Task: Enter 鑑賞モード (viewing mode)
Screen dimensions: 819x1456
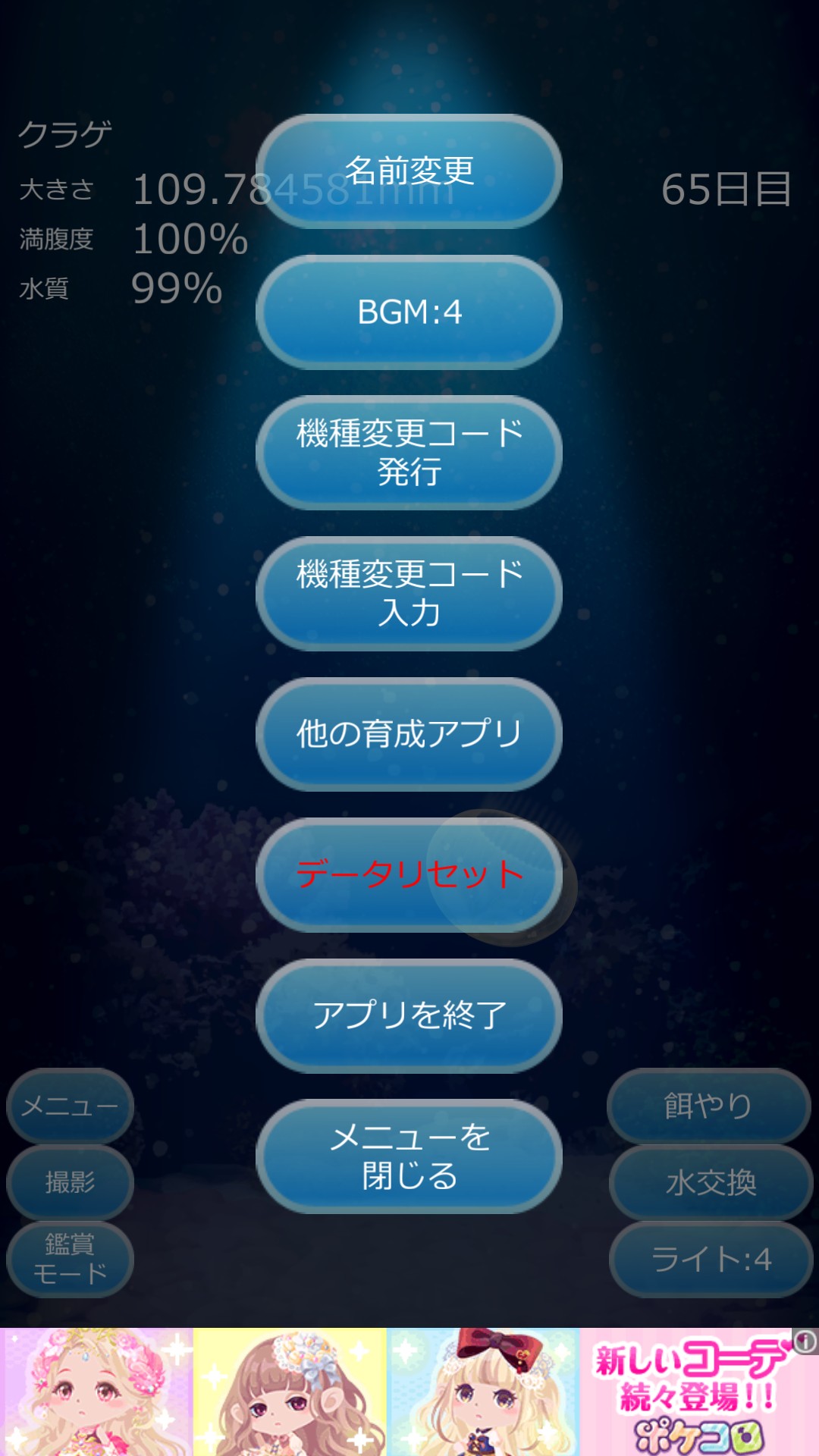Action: click(x=70, y=1259)
